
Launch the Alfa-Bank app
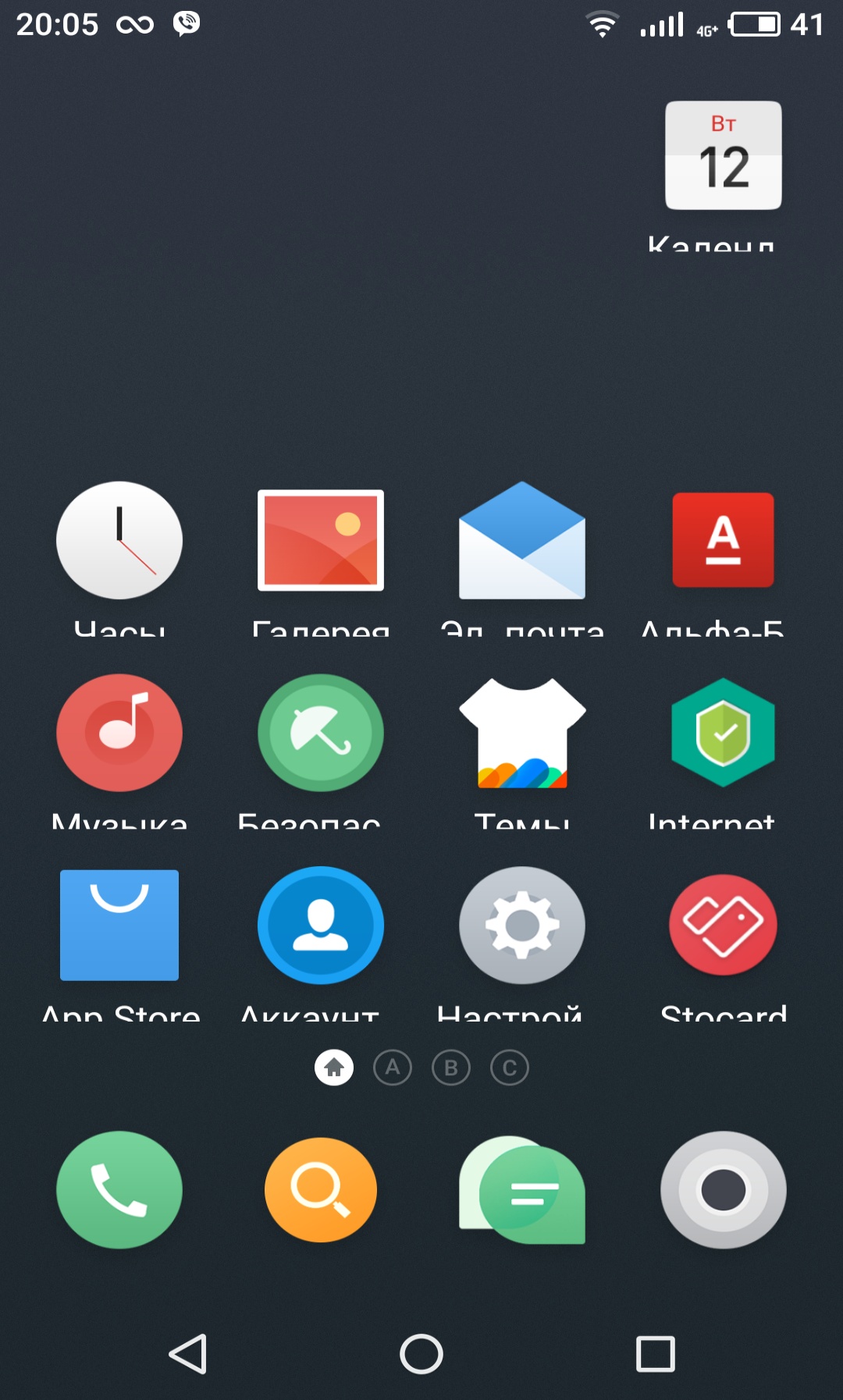click(723, 540)
